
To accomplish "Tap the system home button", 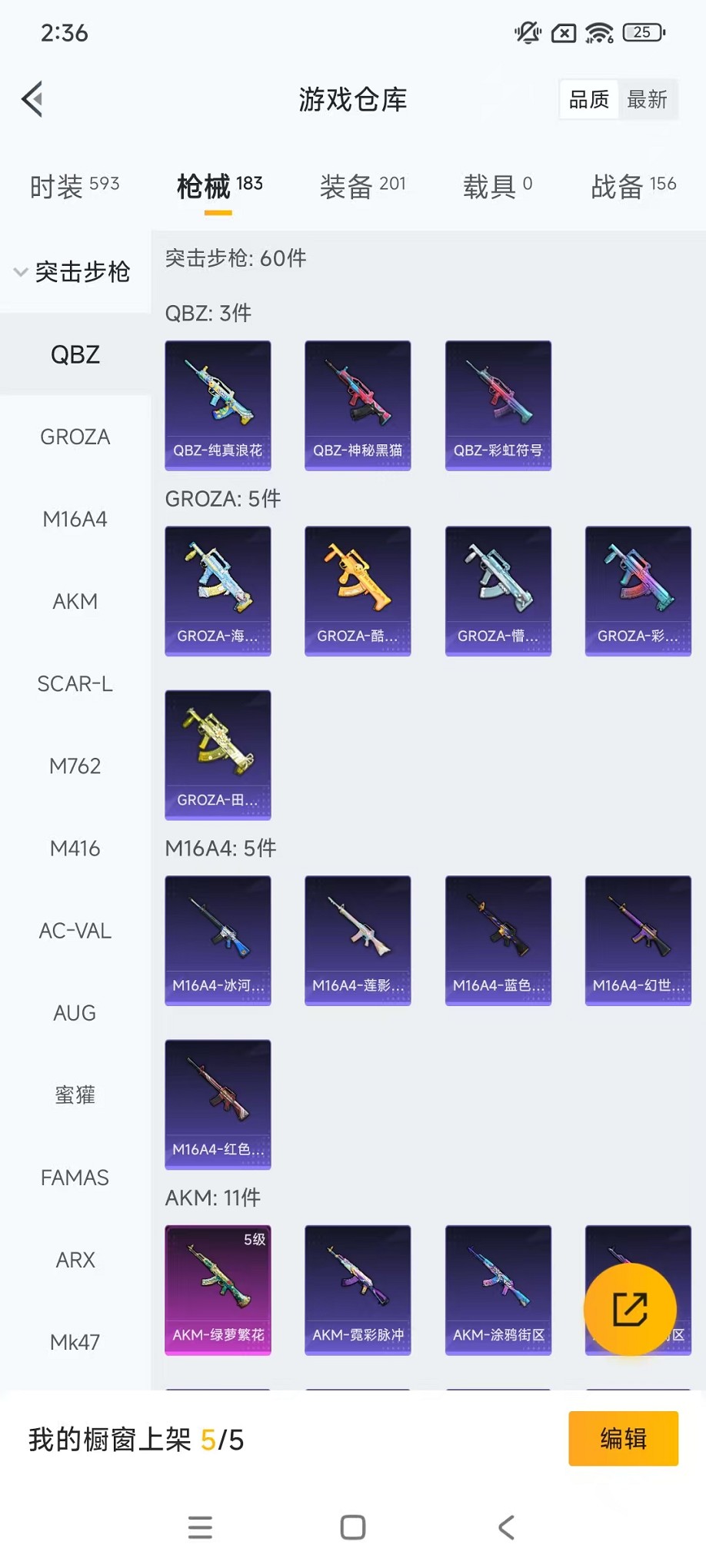I will click(x=353, y=1527).
